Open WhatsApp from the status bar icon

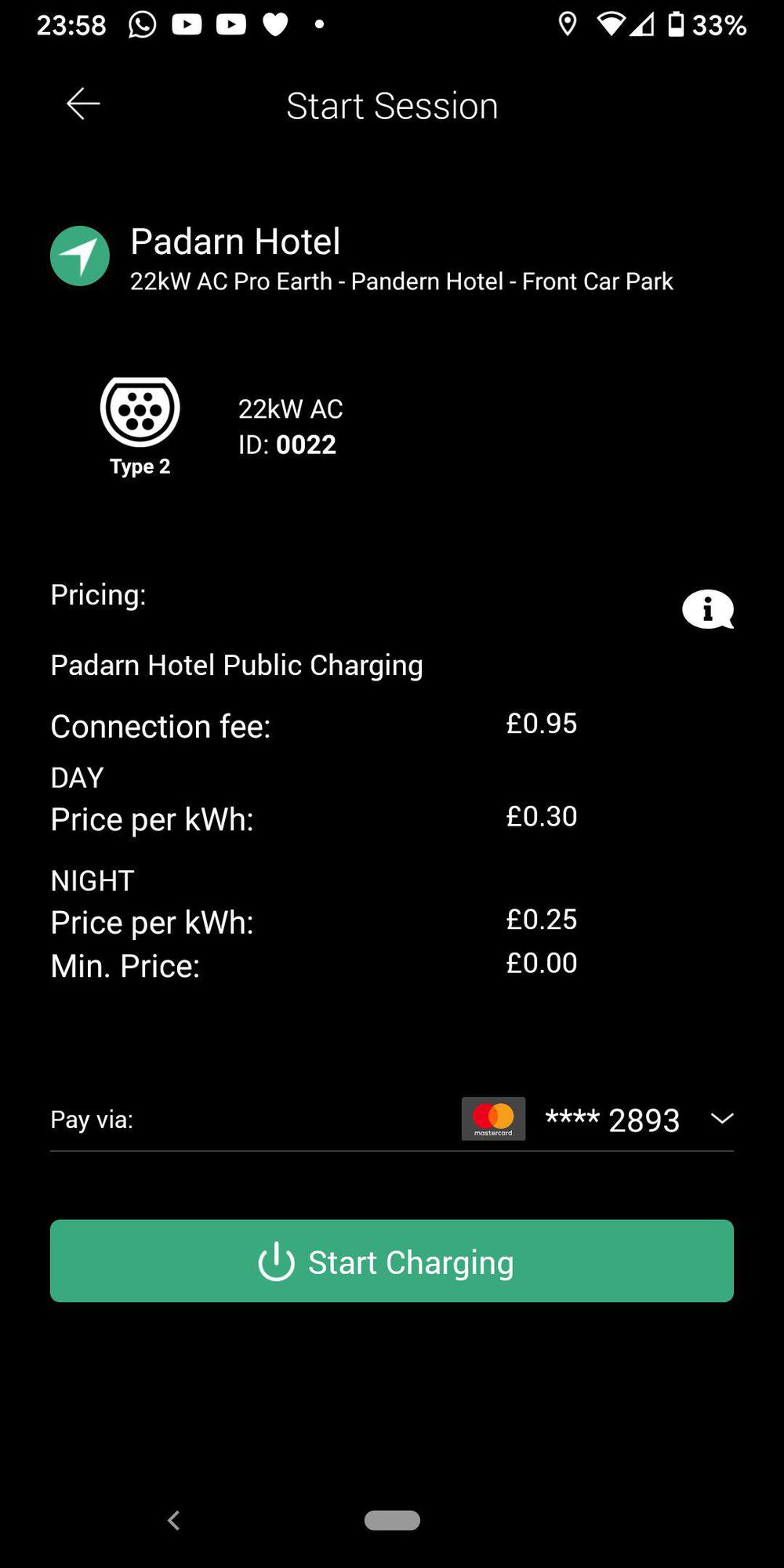pos(141,25)
